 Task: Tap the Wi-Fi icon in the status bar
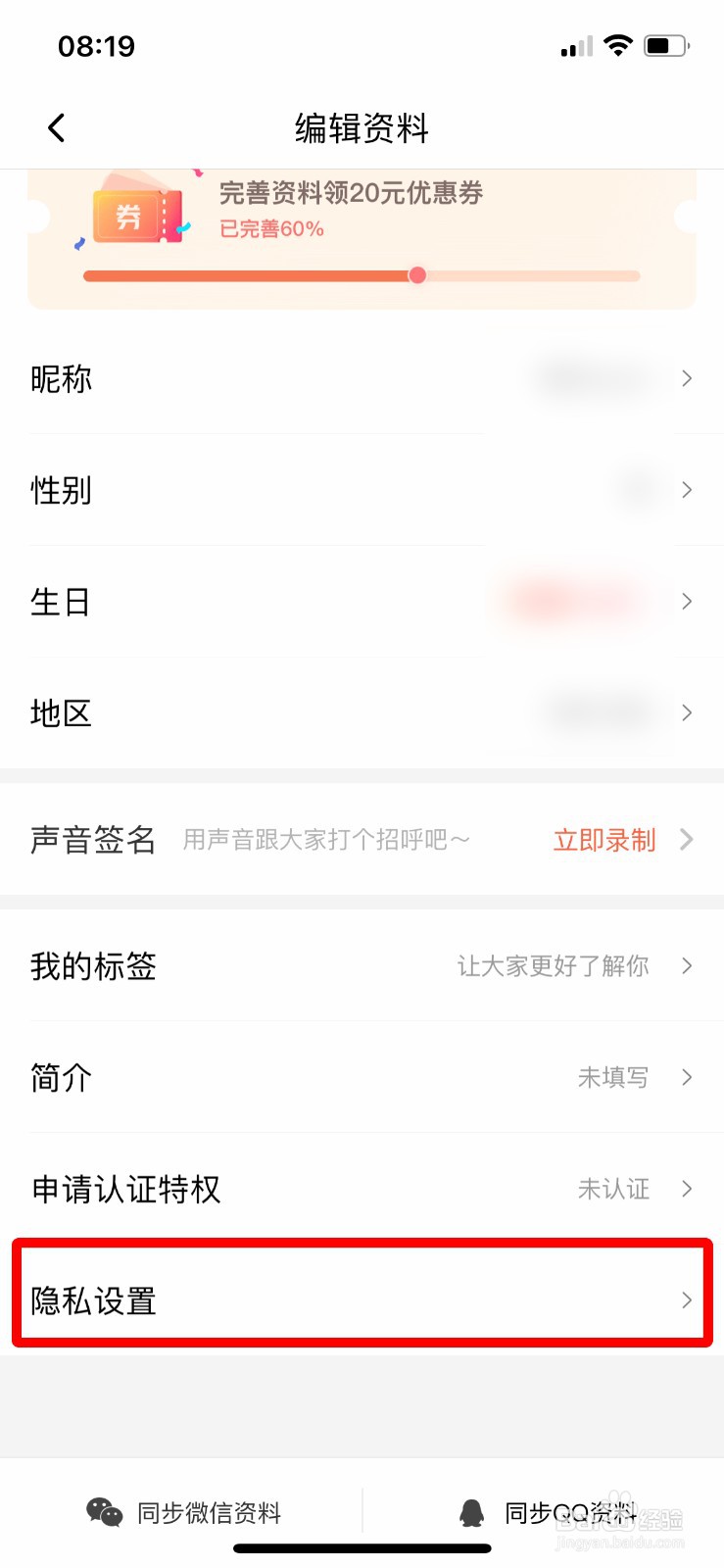pos(618,44)
